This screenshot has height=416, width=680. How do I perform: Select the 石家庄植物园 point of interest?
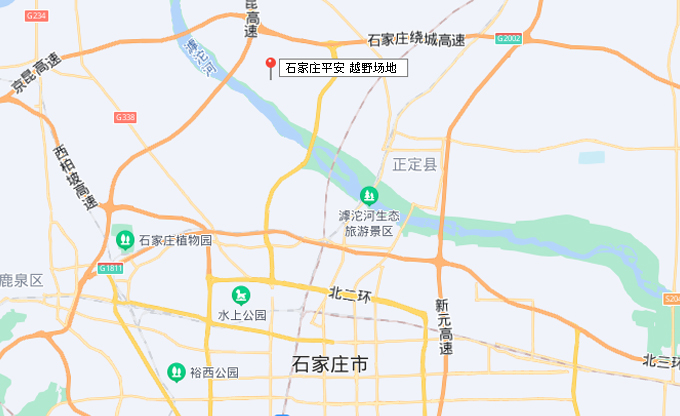(x=125, y=239)
